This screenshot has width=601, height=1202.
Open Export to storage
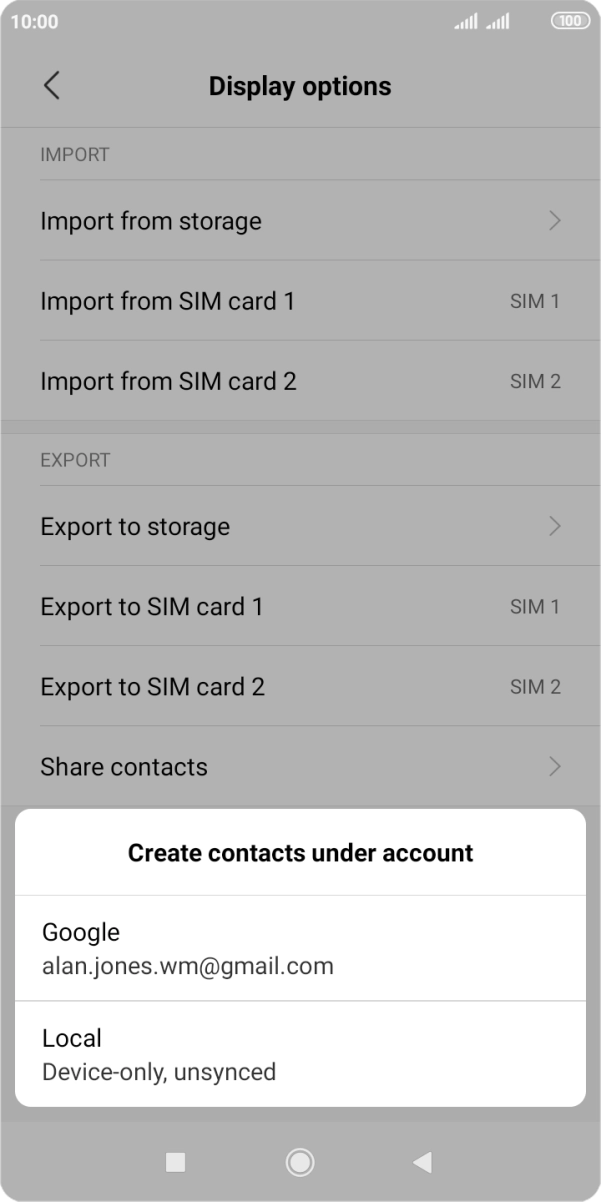tap(300, 527)
